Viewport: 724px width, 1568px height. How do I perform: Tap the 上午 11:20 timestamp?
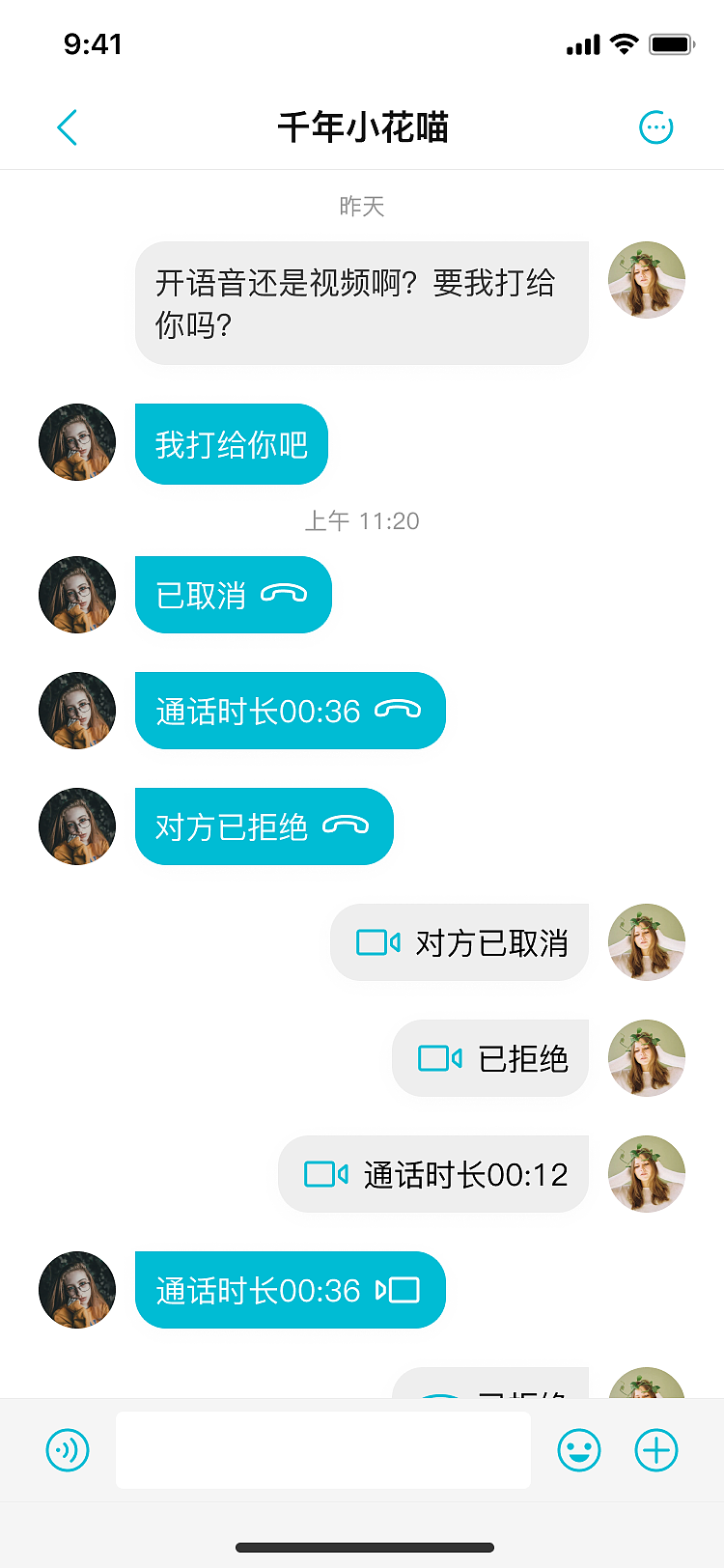click(x=364, y=520)
